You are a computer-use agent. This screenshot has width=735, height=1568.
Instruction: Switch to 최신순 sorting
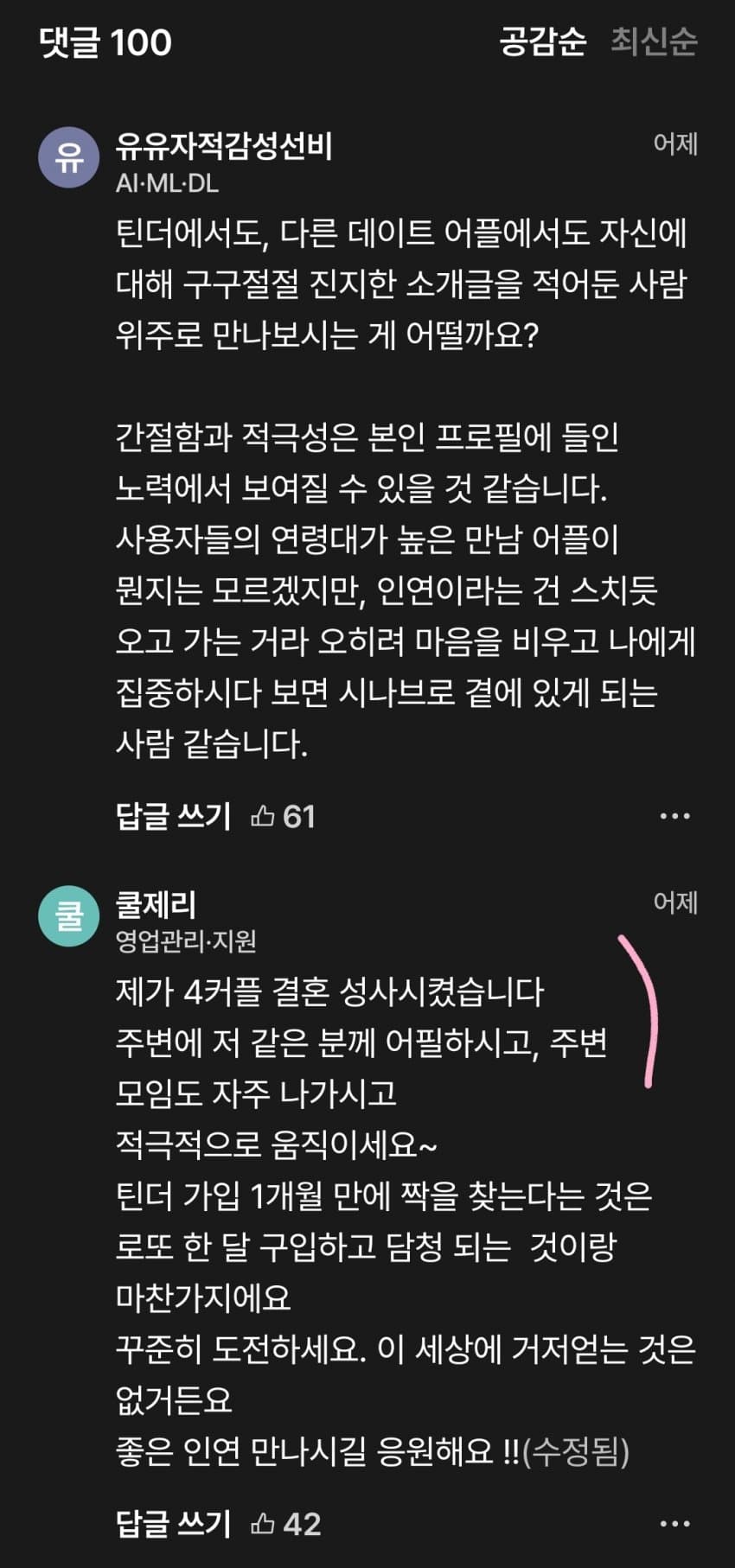click(654, 41)
